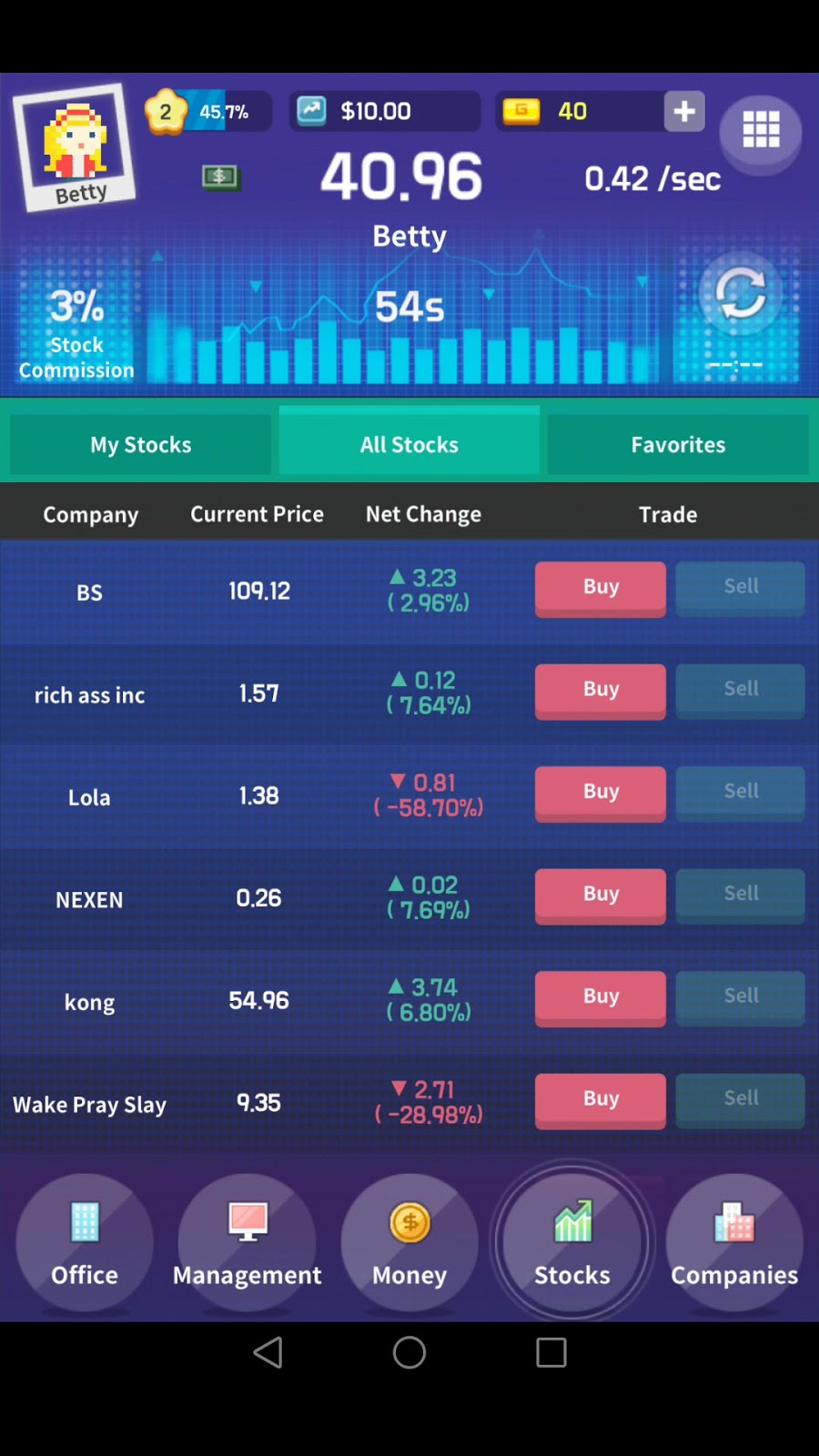The height and width of the screenshot is (1456, 819).
Task: Open the Management section
Action: (248, 1243)
